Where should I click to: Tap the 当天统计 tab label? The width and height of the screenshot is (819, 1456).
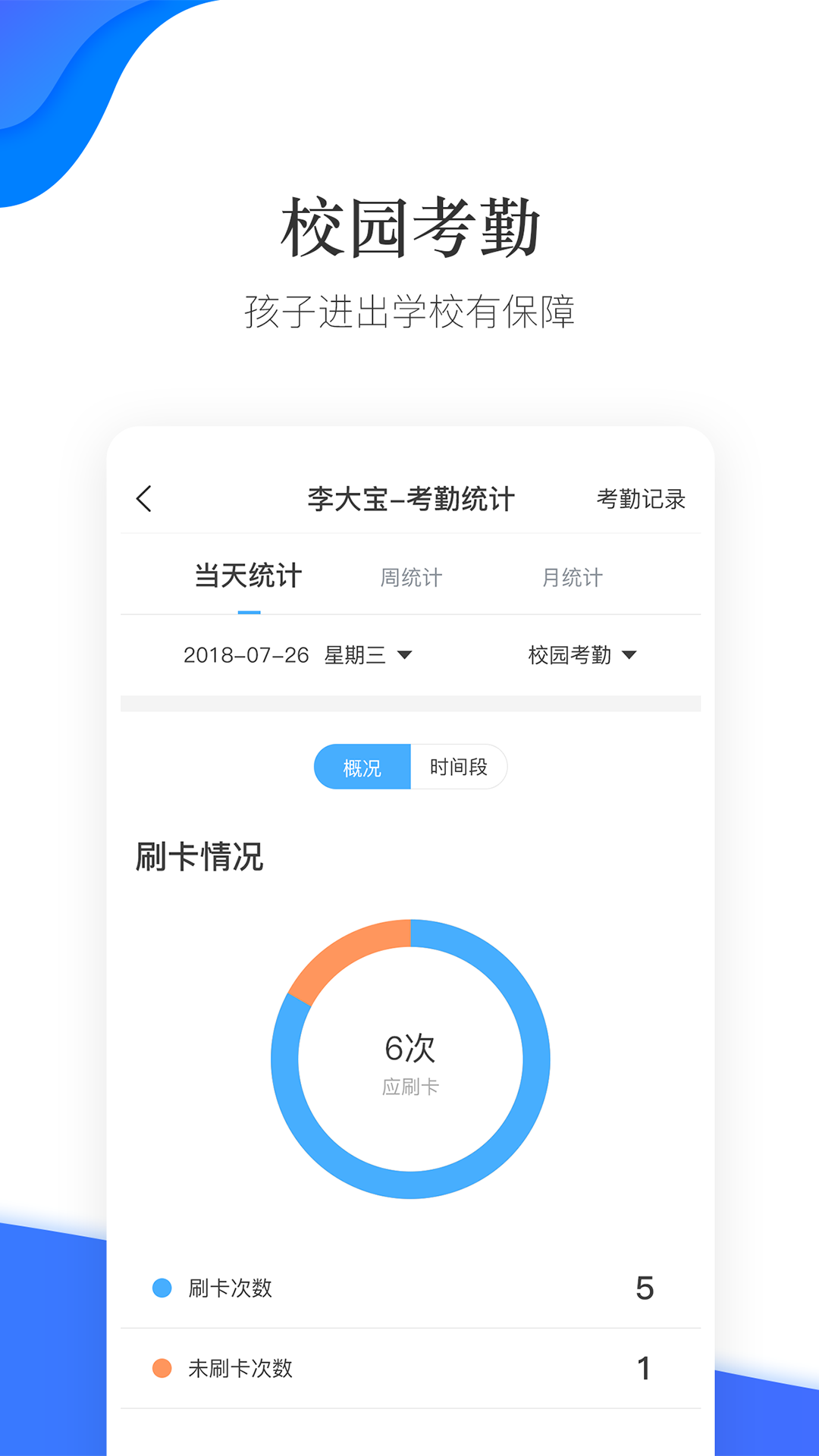pos(248,576)
